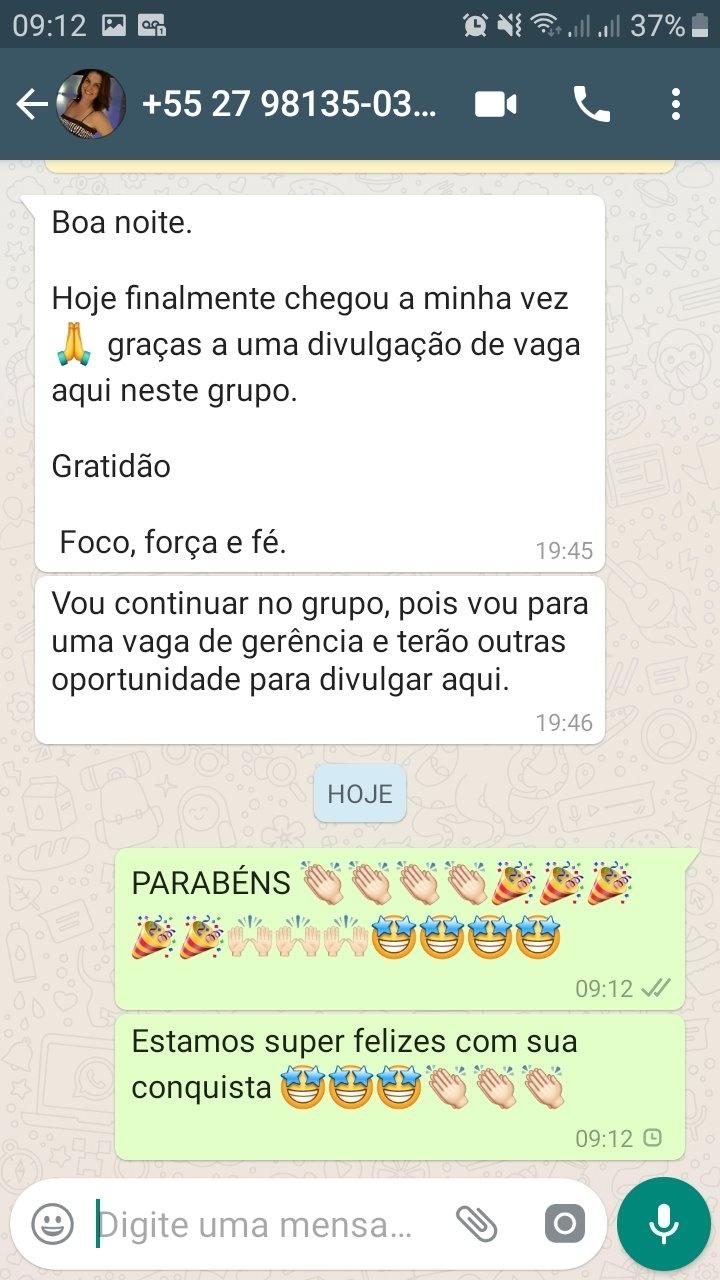Open contact info for +55 27 98135-03…

(x=290, y=104)
